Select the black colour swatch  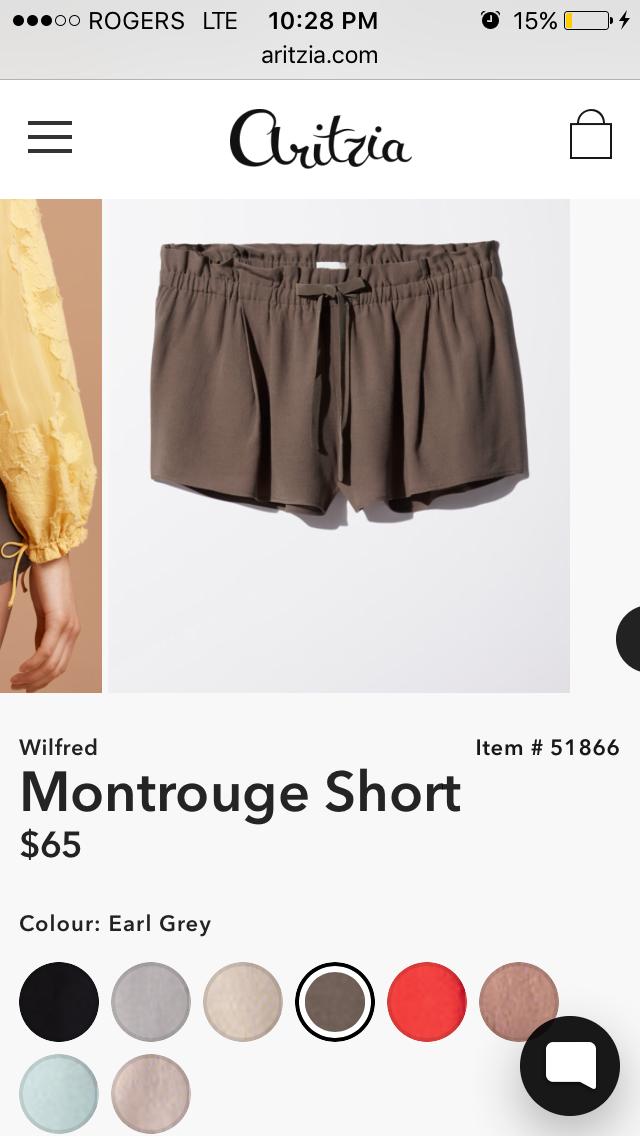pos(59,1002)
